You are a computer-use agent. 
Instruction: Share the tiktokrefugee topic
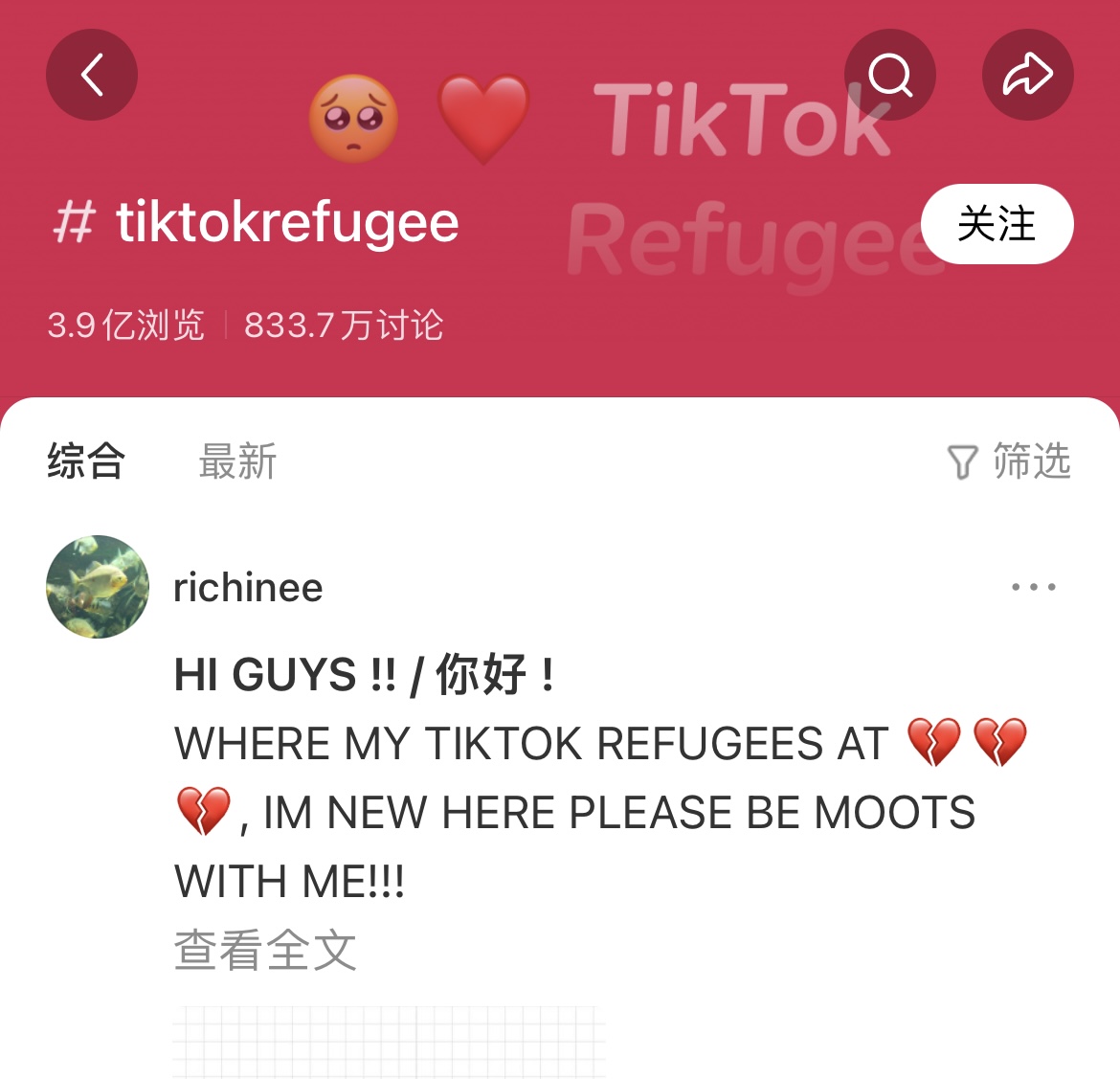[1028, 75]
